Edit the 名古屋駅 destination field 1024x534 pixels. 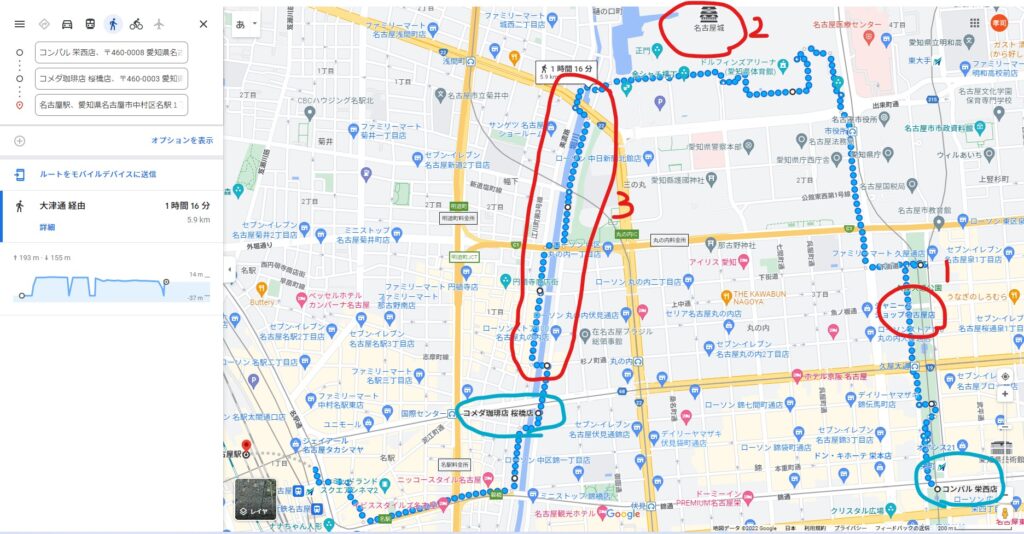pyautogui.click(x=110, y=104)
